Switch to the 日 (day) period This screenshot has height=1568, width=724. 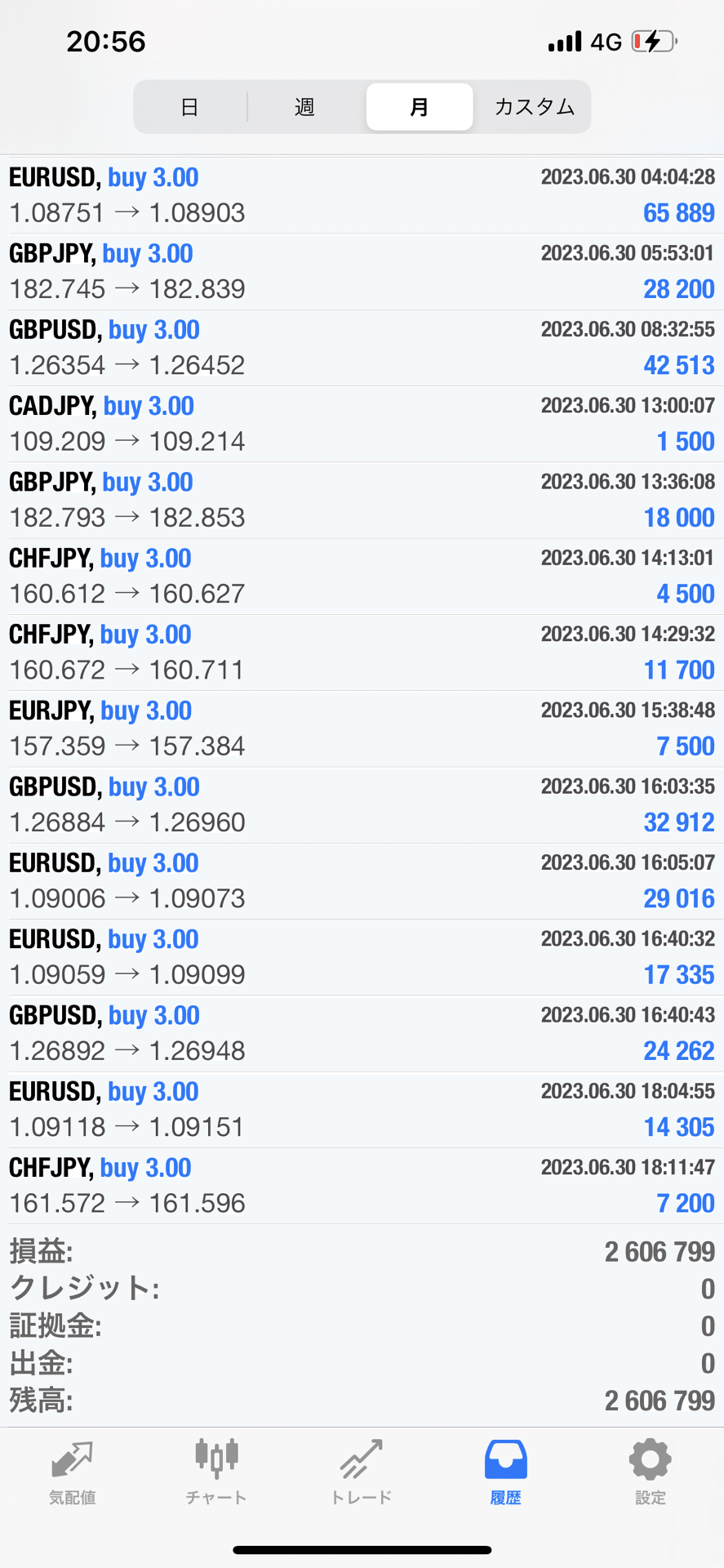point(189,107)
